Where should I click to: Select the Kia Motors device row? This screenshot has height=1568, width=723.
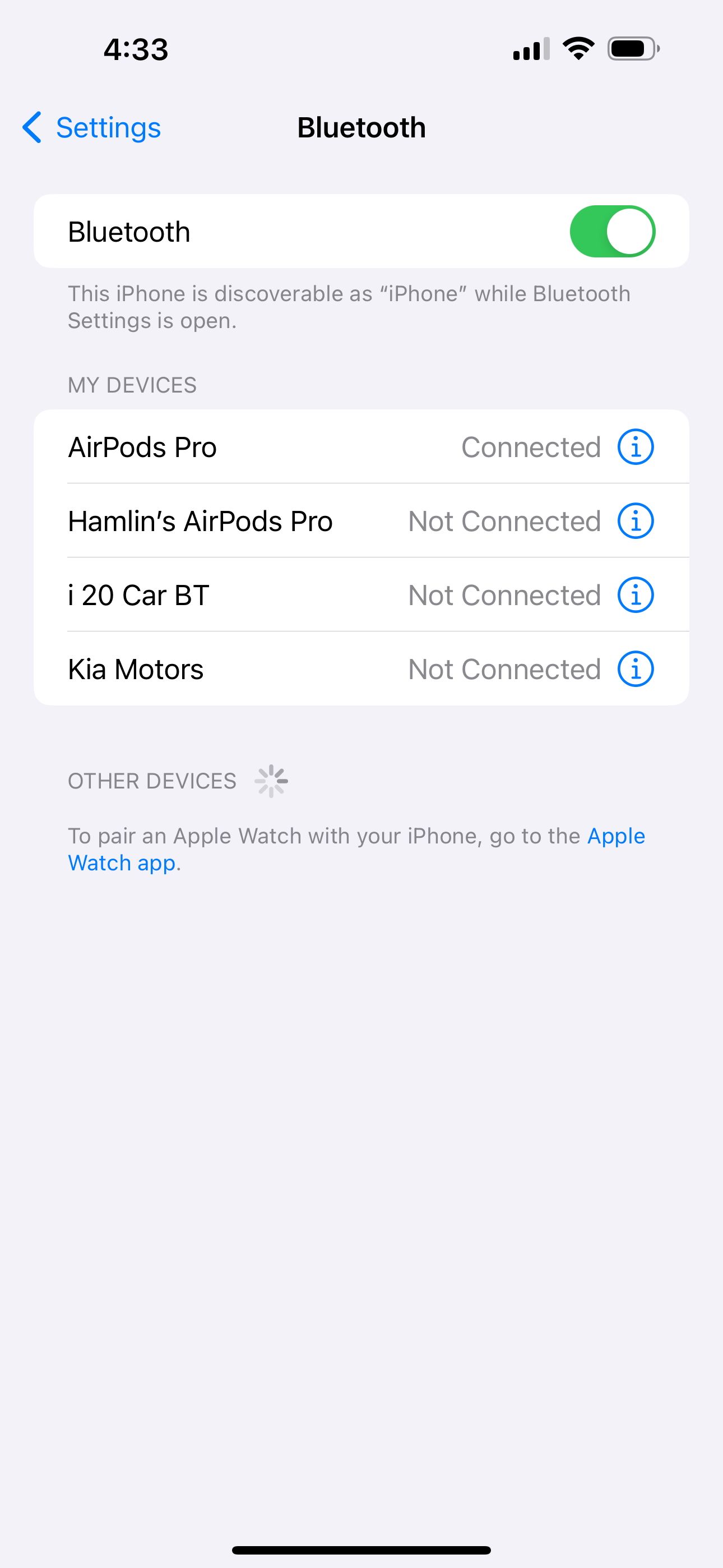tap(243, 668)
